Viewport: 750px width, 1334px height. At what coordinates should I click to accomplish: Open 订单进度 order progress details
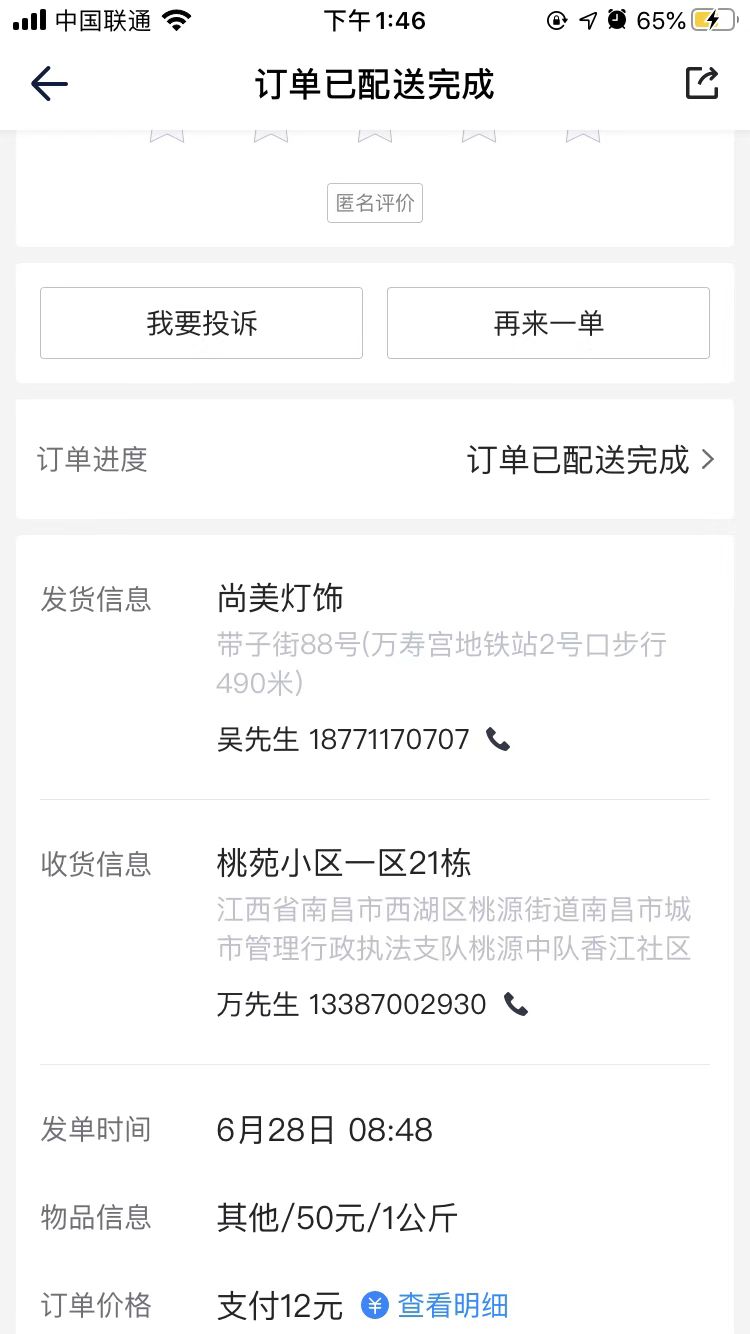tap(375, 459)
